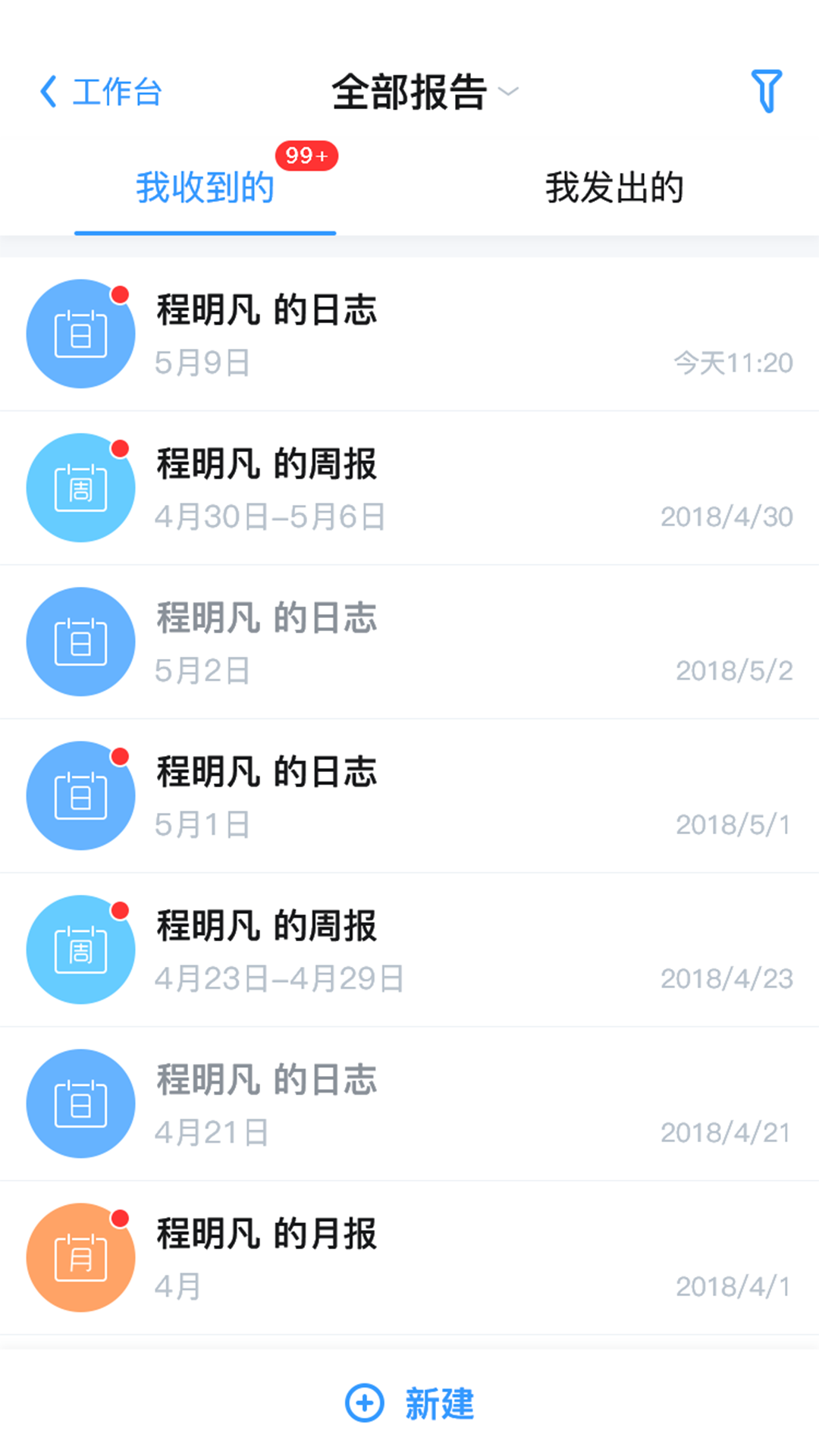Open 程明凡 的日志 dated 4月21日
This screenshot has width=819, height=1456.
(x=267, y=1081)
